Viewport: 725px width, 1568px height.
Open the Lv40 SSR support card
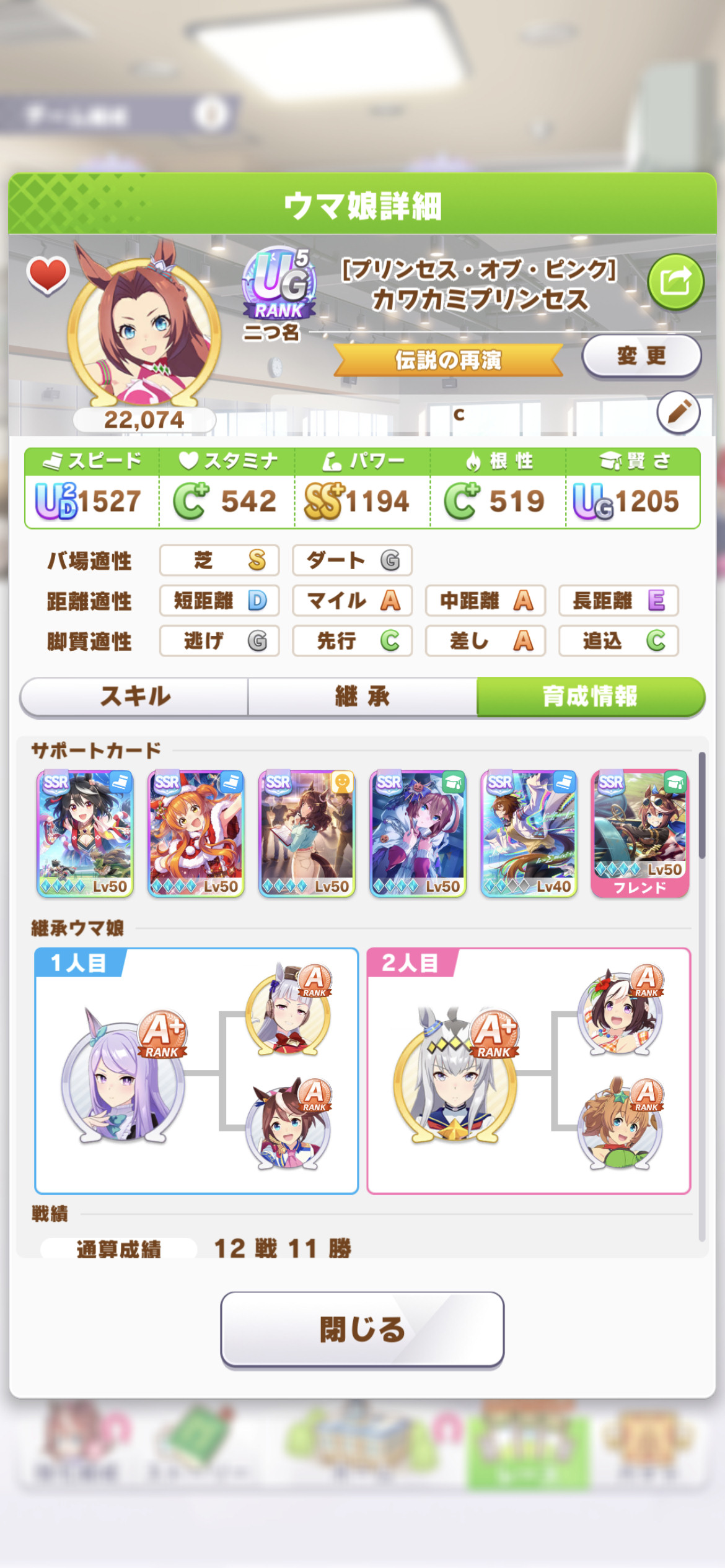click(x=529, y=834)
